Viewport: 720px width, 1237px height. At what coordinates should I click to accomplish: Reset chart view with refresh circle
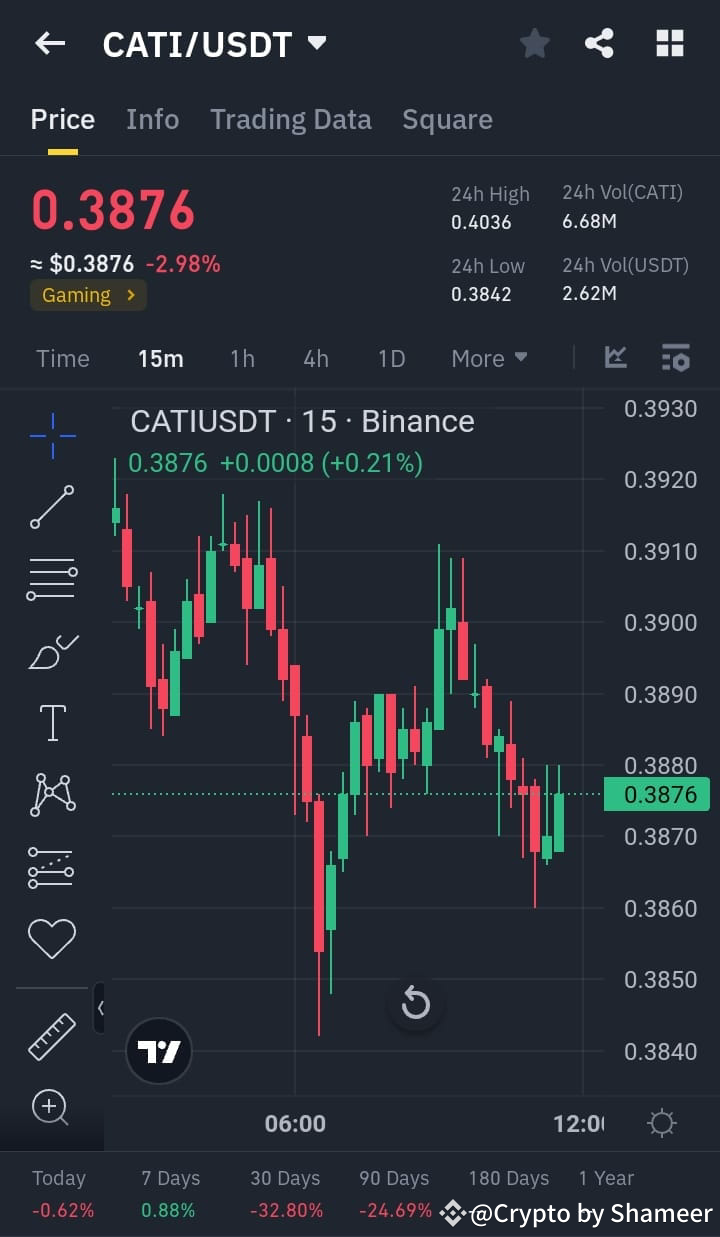[x=416, y=1004]
